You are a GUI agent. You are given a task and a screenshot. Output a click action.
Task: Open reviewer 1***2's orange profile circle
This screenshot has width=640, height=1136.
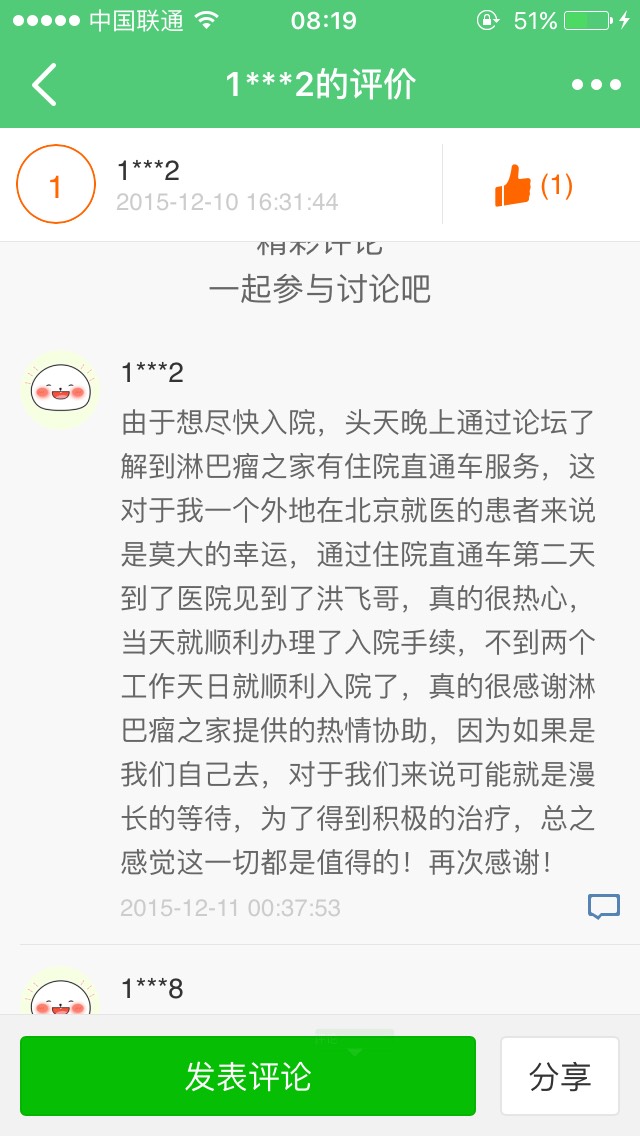click(55, 185)
